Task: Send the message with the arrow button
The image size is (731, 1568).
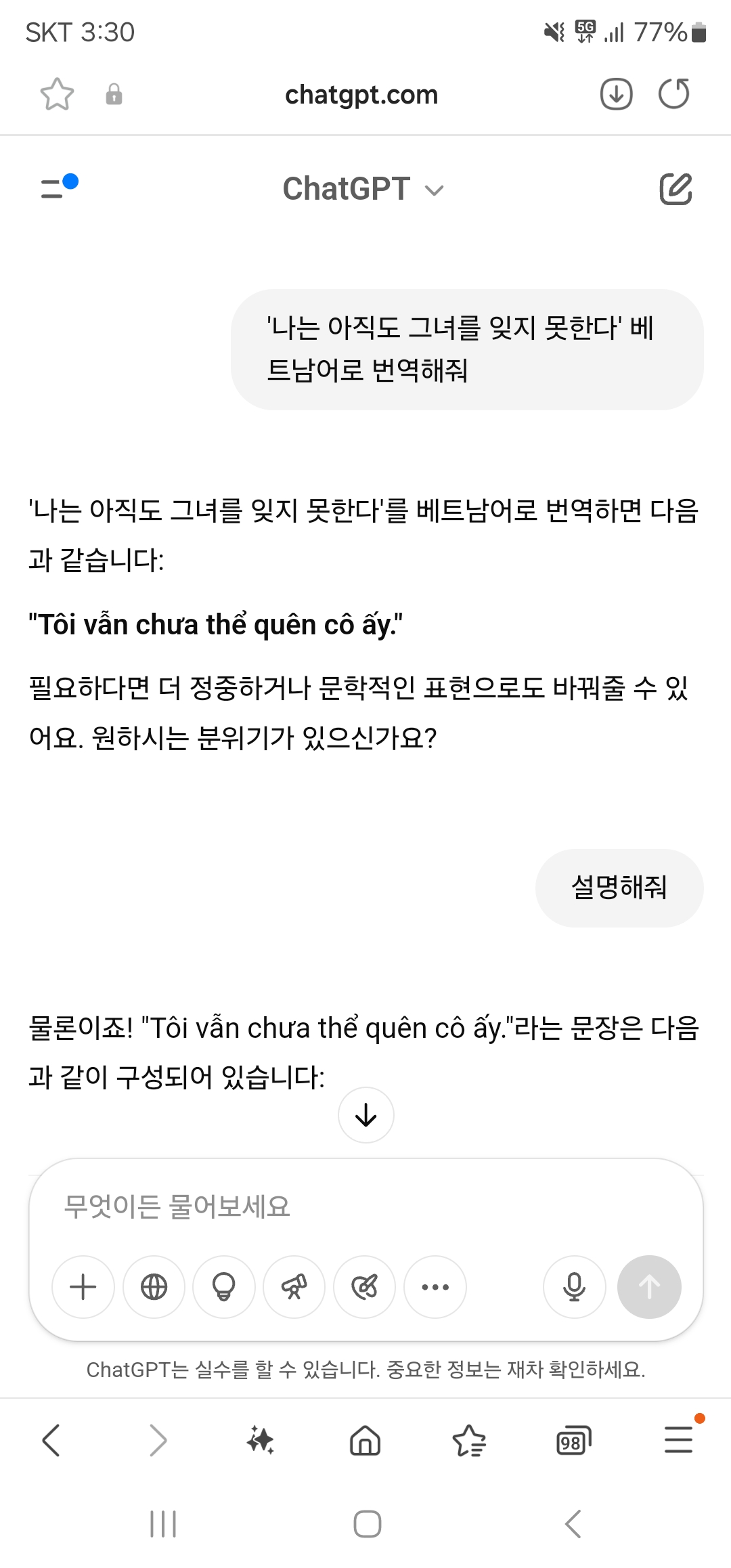Action: click(649, 1287)
